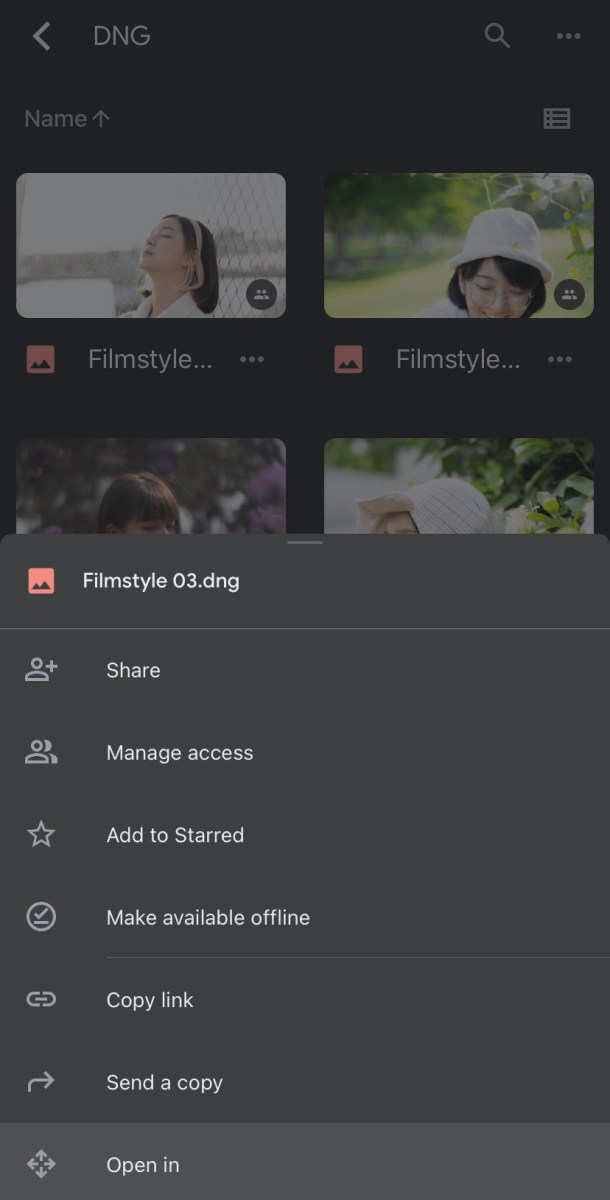
Task: Make the file available offline
Action: point(208,917)
